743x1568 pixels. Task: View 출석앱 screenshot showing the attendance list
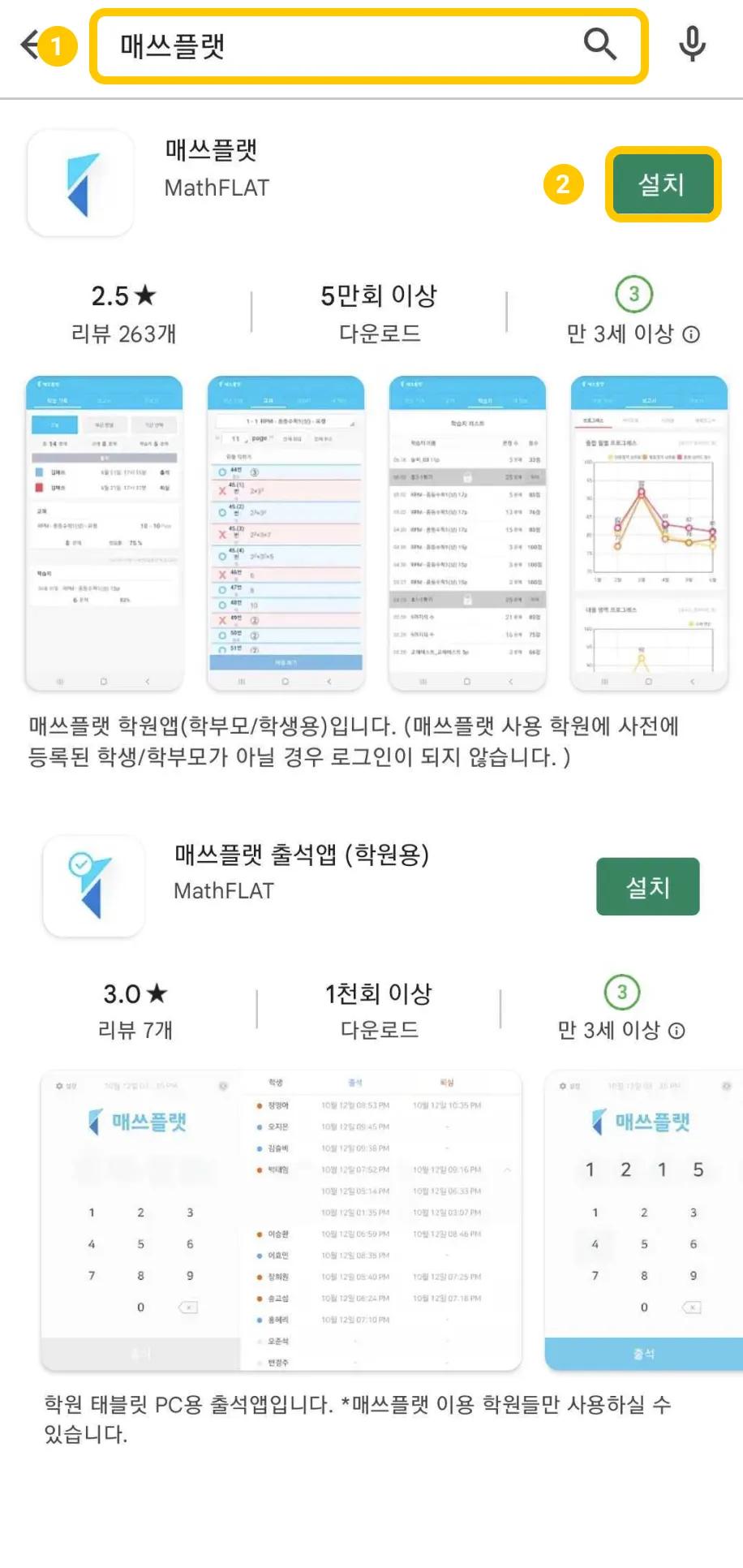point(381,1220)
